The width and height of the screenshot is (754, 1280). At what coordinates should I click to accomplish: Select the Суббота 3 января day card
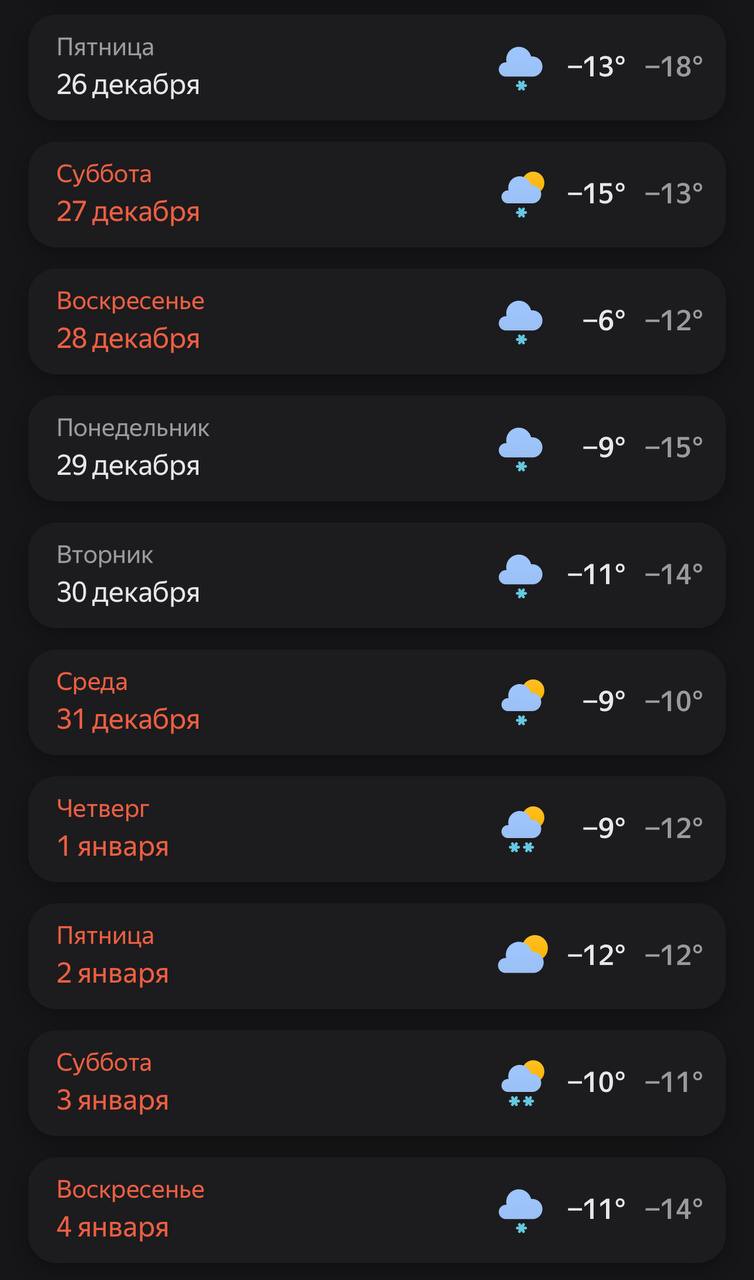(x=376, y=1083)
